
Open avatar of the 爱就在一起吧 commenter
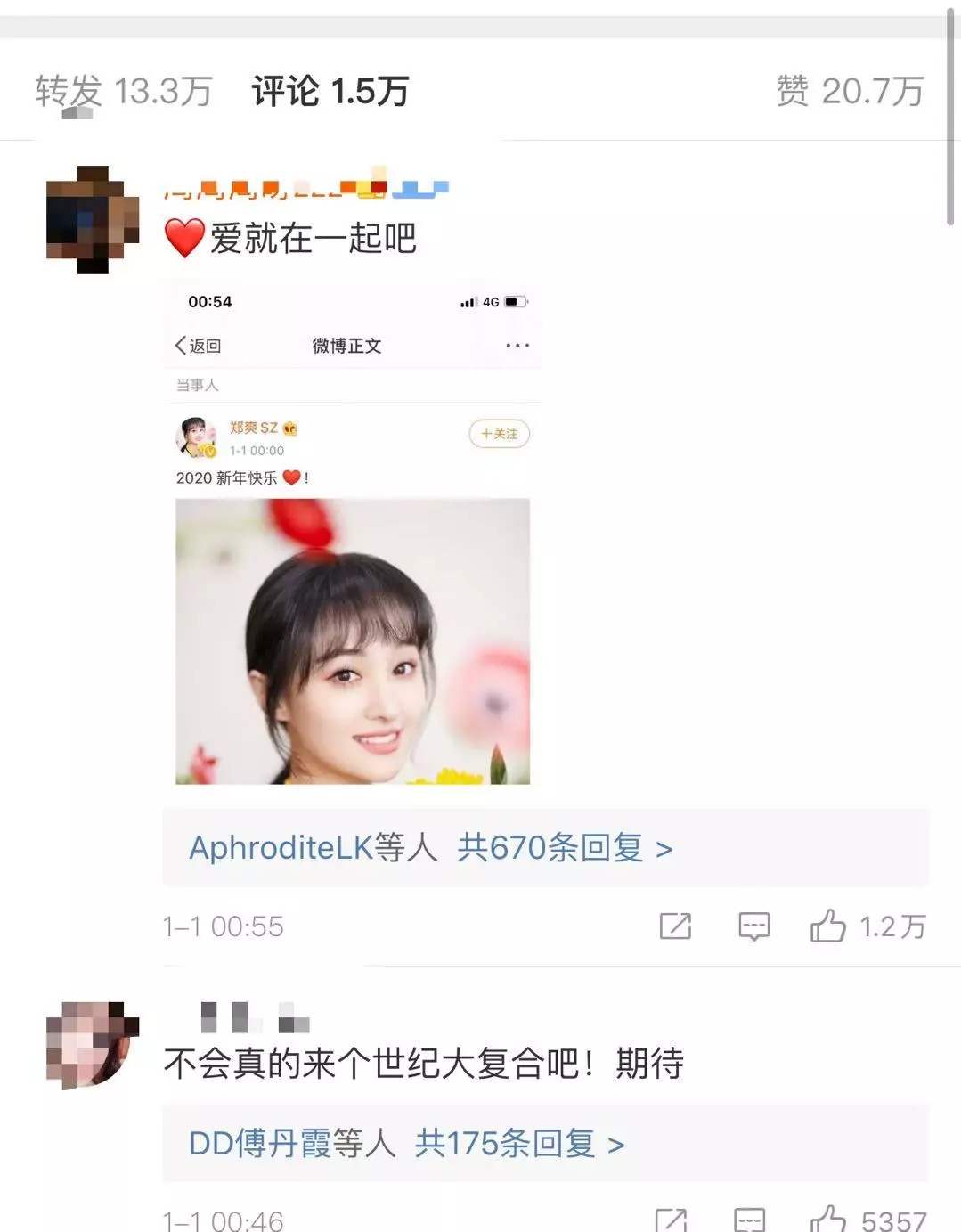93,219
